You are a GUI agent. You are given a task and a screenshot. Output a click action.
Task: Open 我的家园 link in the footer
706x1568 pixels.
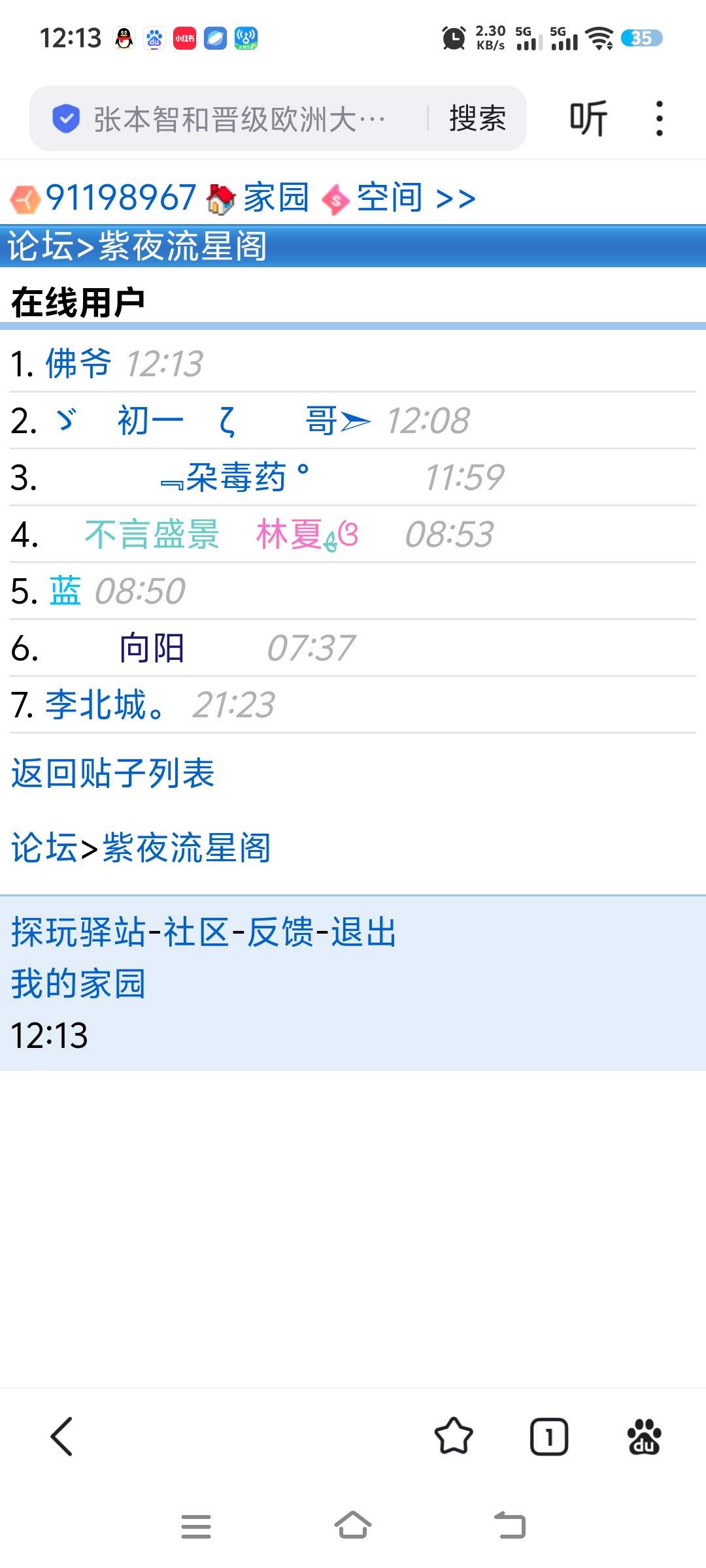pos(78,984)
